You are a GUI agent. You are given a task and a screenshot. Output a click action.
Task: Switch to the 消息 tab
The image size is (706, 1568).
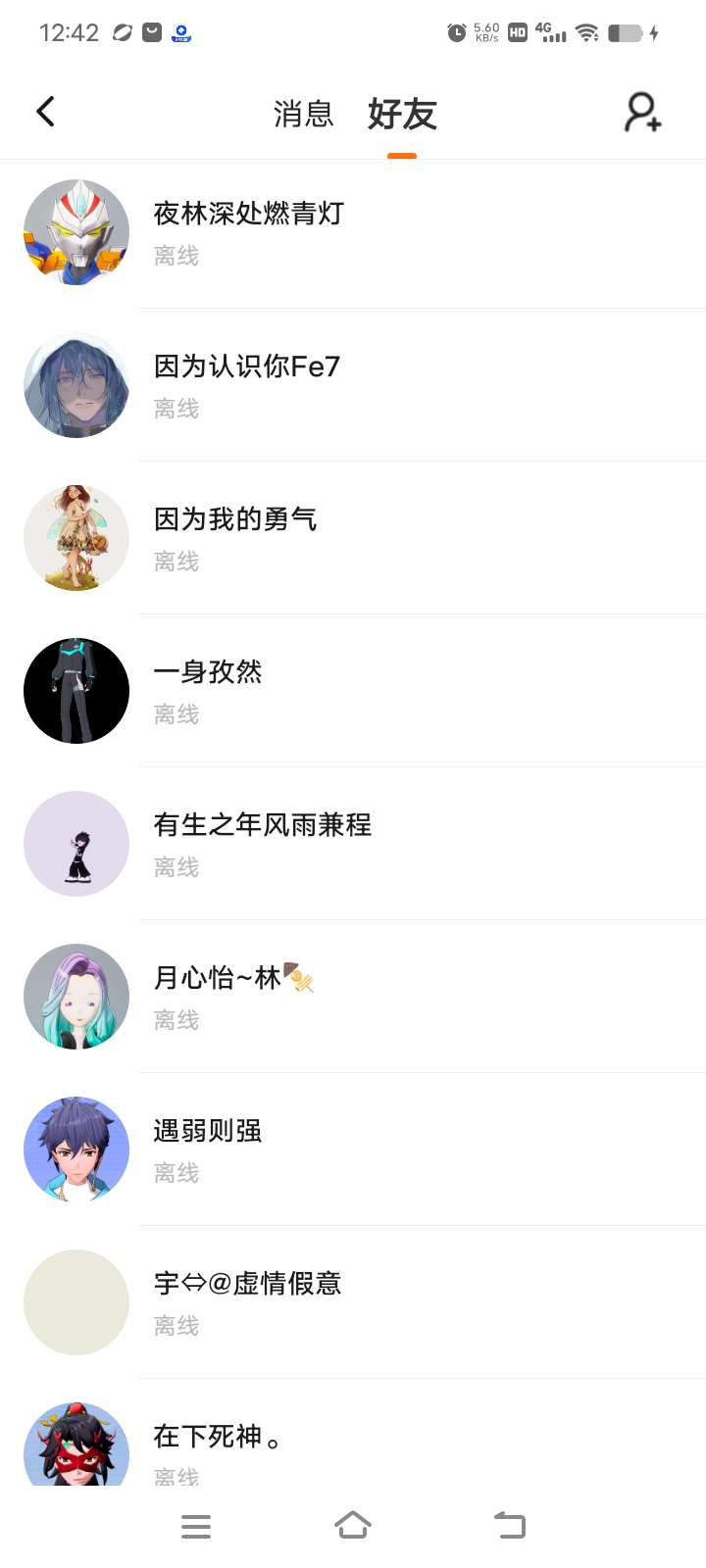303,114
